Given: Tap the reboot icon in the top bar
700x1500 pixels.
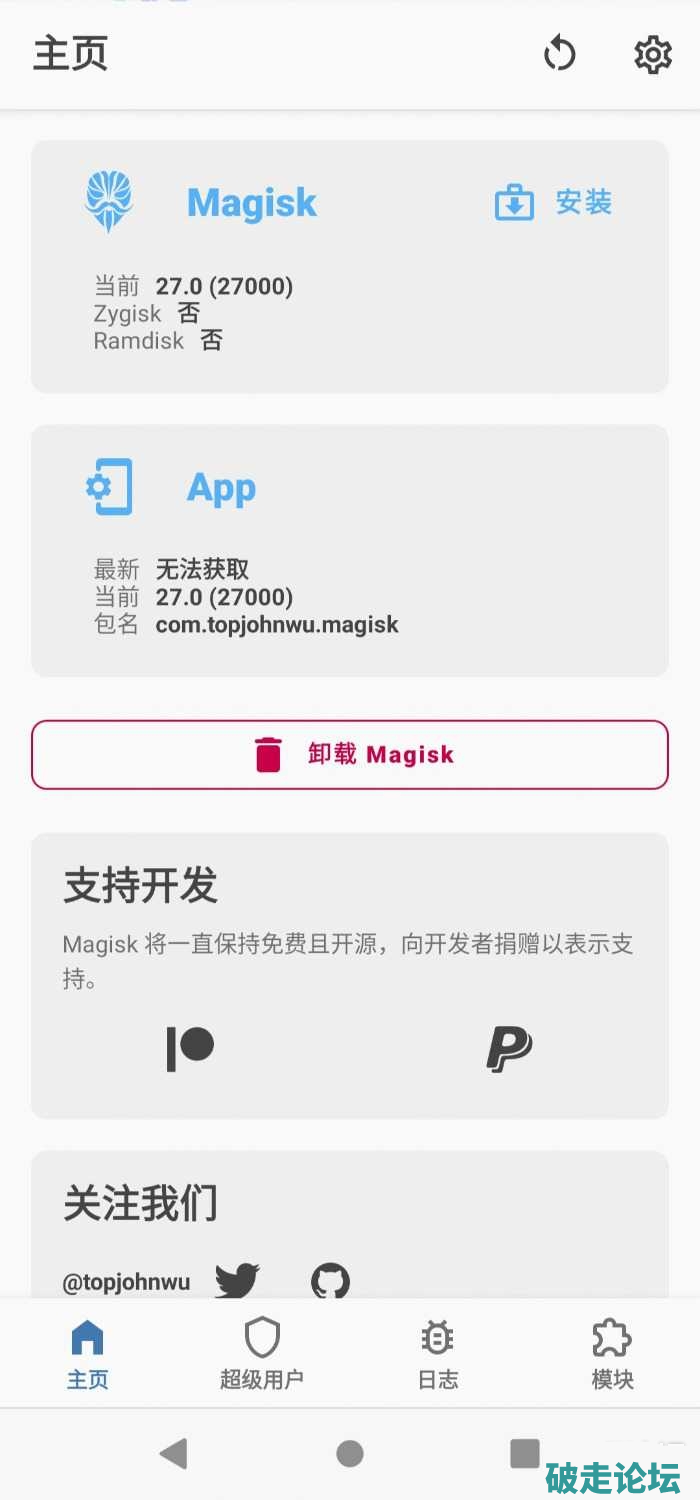Looking at the screenshot, I should (x=559, y=54).
